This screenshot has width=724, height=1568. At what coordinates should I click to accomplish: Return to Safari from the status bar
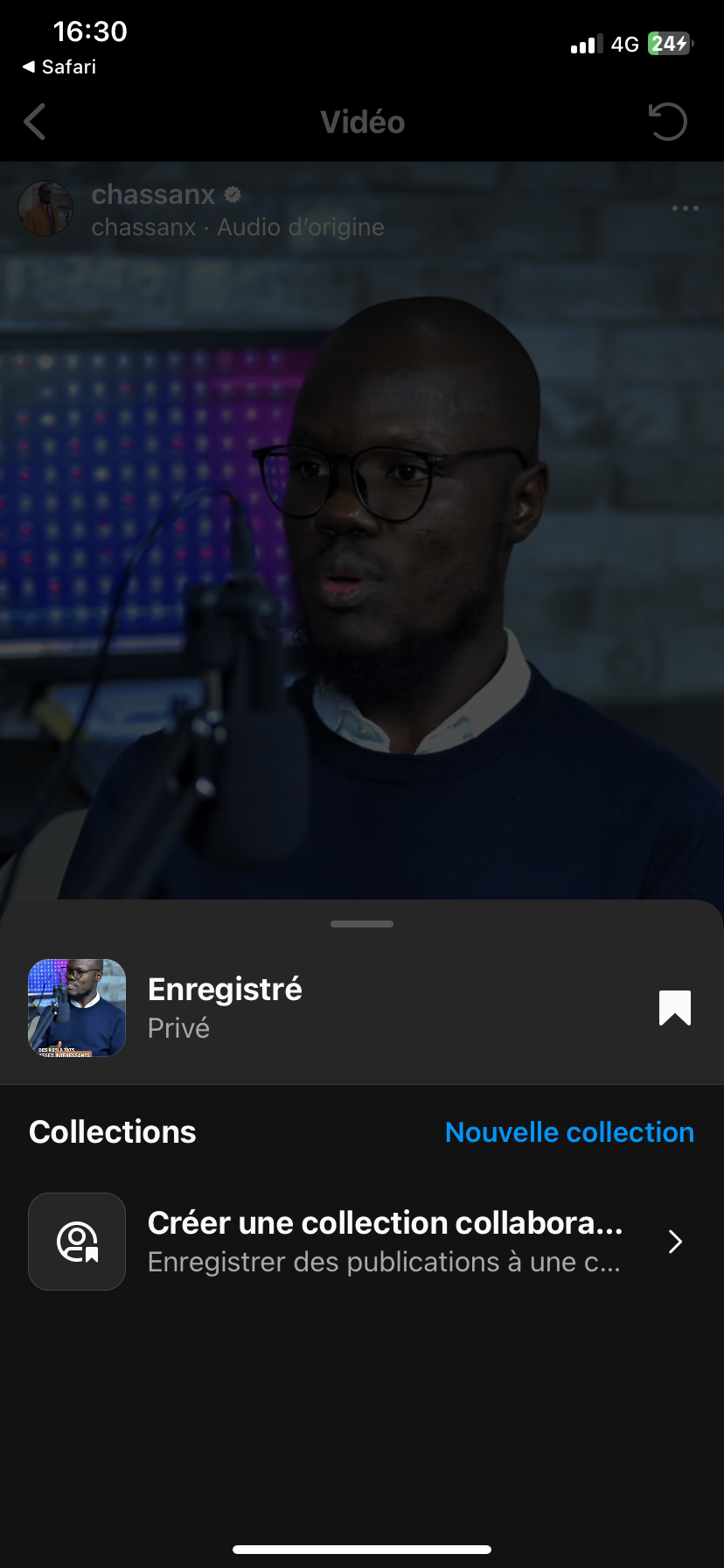click(59, 67)
